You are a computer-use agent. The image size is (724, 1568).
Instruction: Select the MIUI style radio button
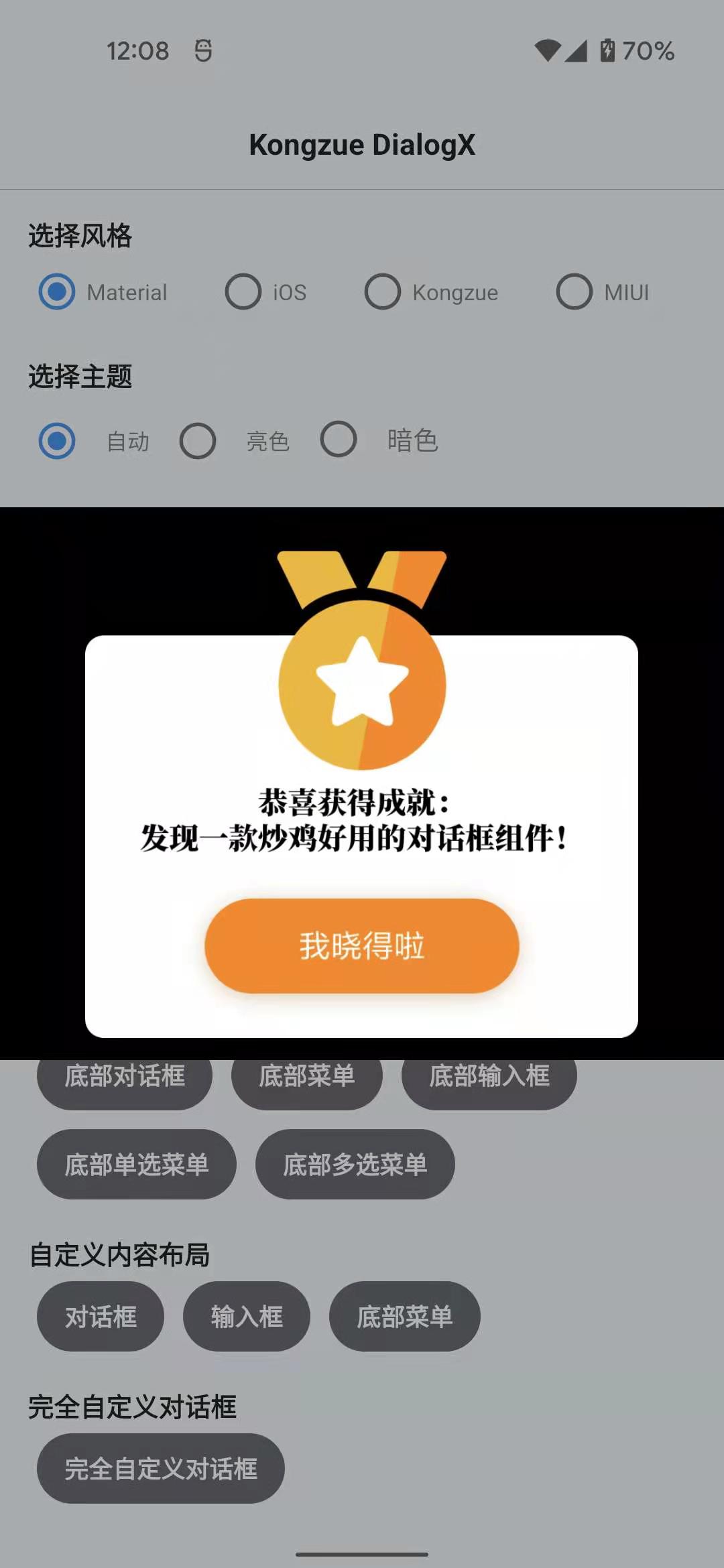coord(574,292)
